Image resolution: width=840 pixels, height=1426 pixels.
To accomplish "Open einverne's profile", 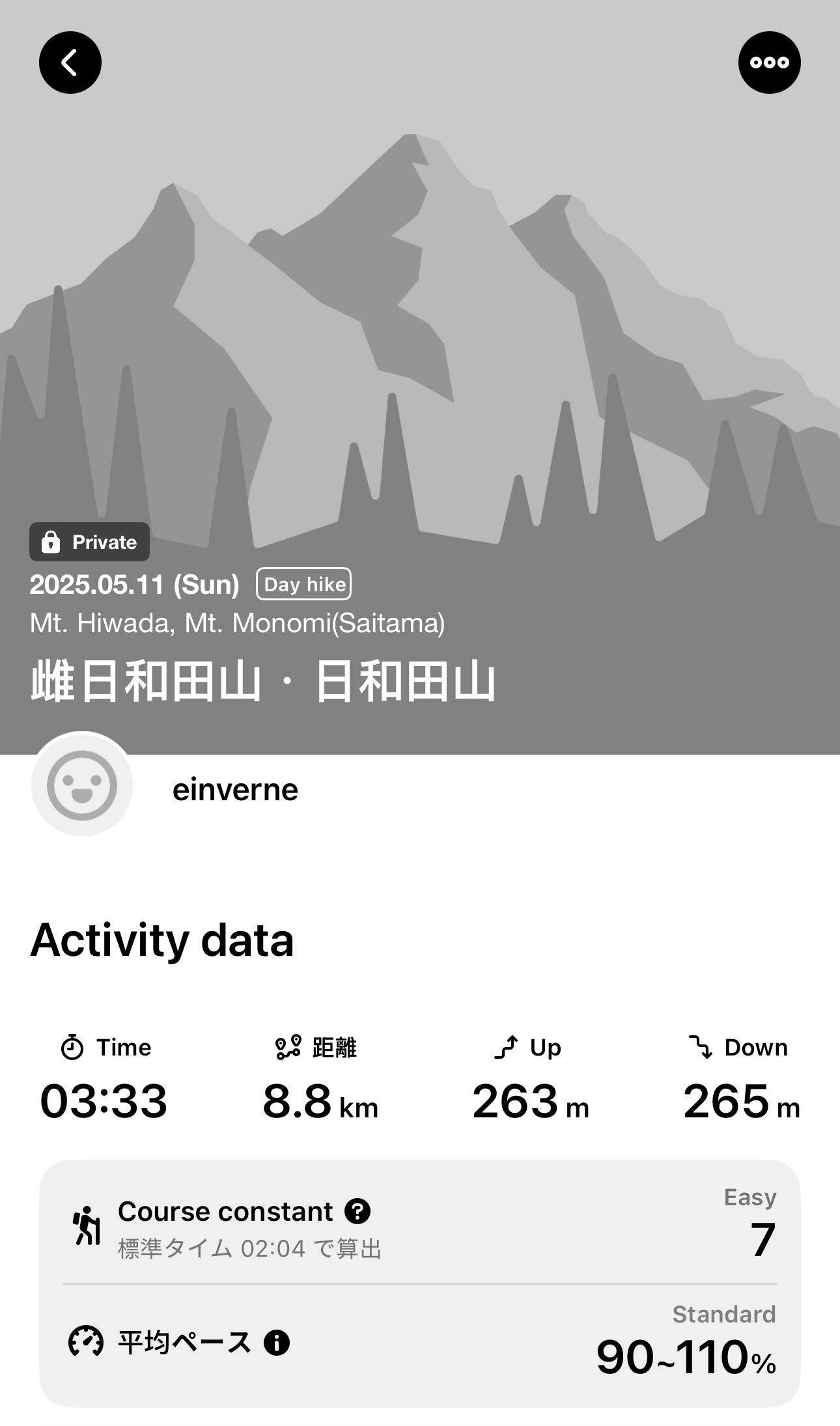I will coord(234,790).
